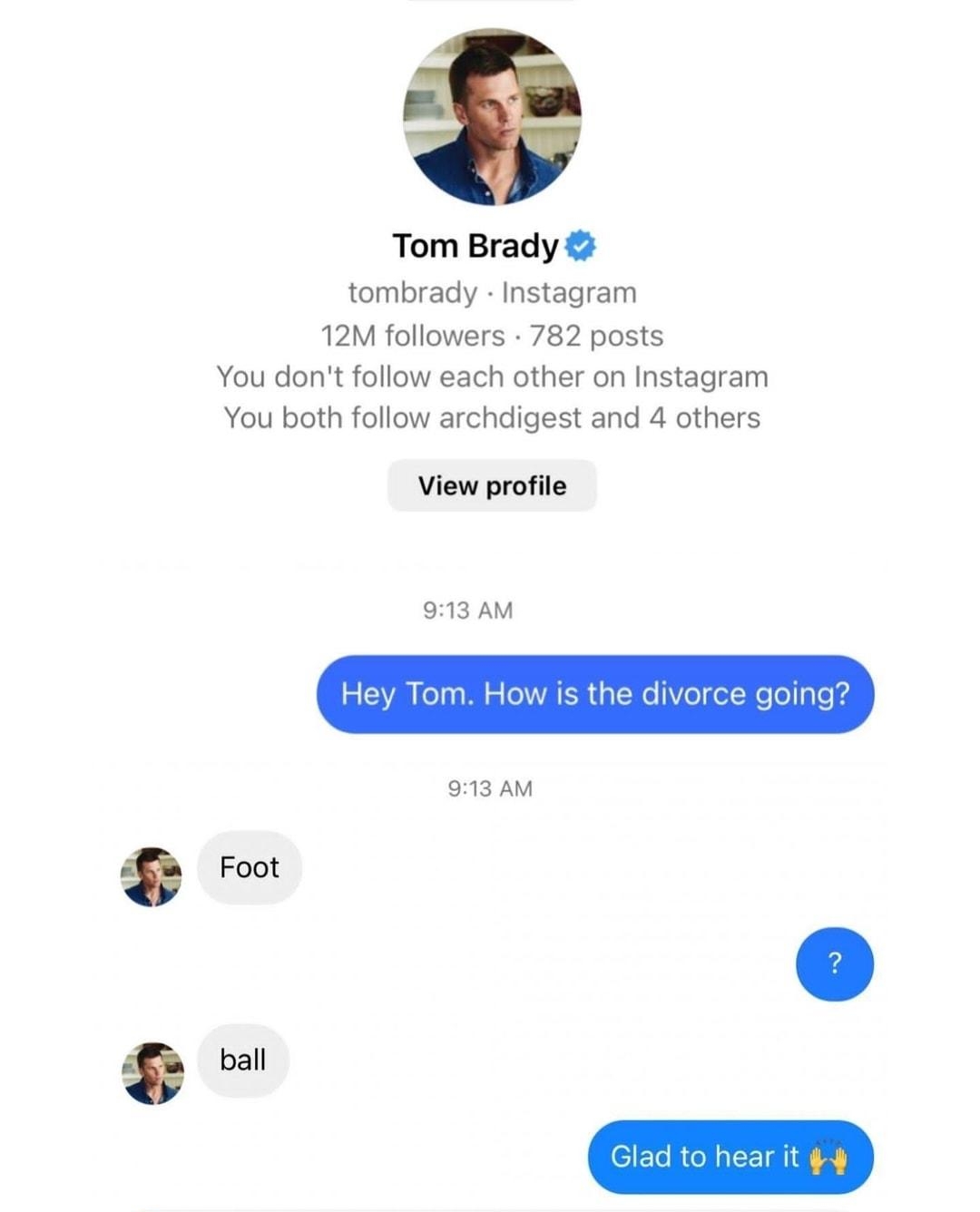Screen dimensions: 980x1212
Task: Click the 'Foot' message bubble
Action: pyautogui.click(x=249, y=868)
